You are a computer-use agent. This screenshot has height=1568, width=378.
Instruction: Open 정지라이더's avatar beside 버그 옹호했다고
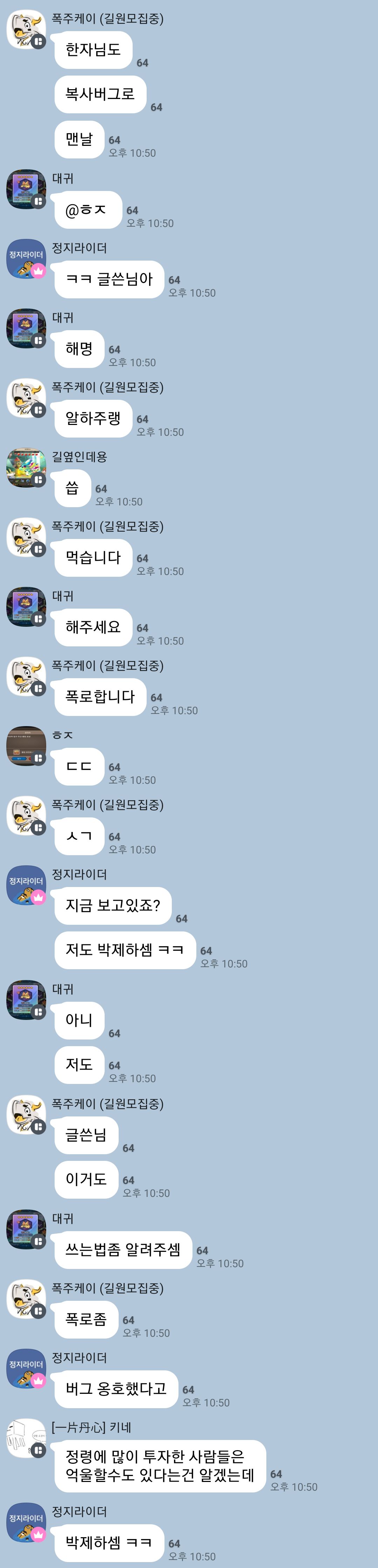(26, 1369)
